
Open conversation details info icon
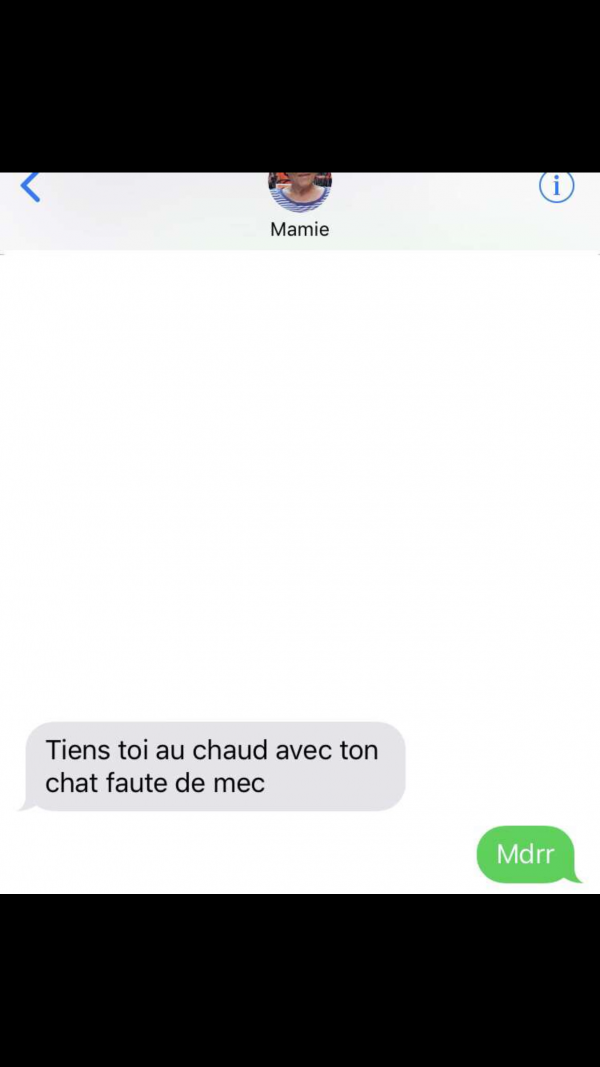click(557, 186)
